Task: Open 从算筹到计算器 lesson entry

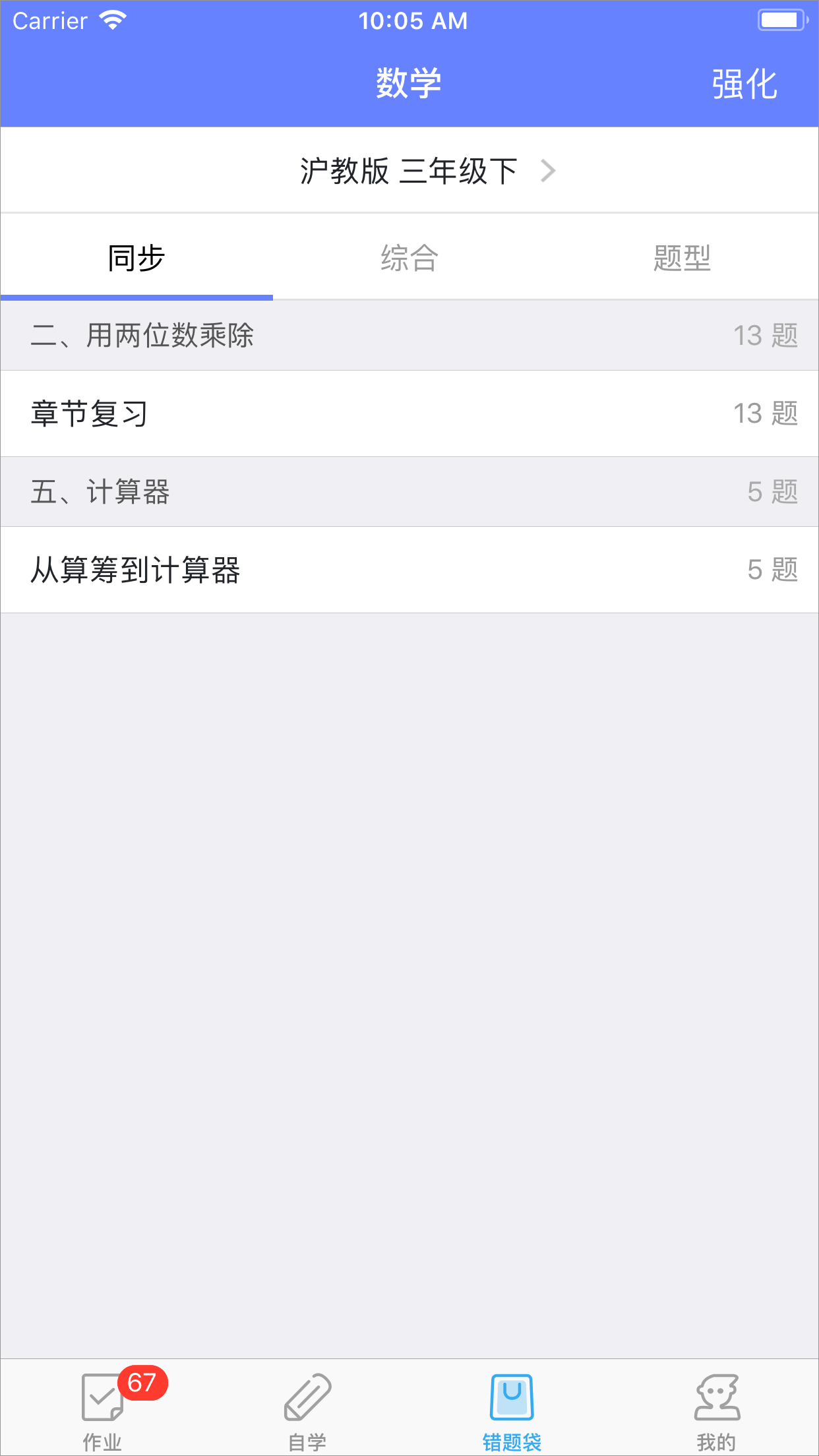Action: (409, 569)
